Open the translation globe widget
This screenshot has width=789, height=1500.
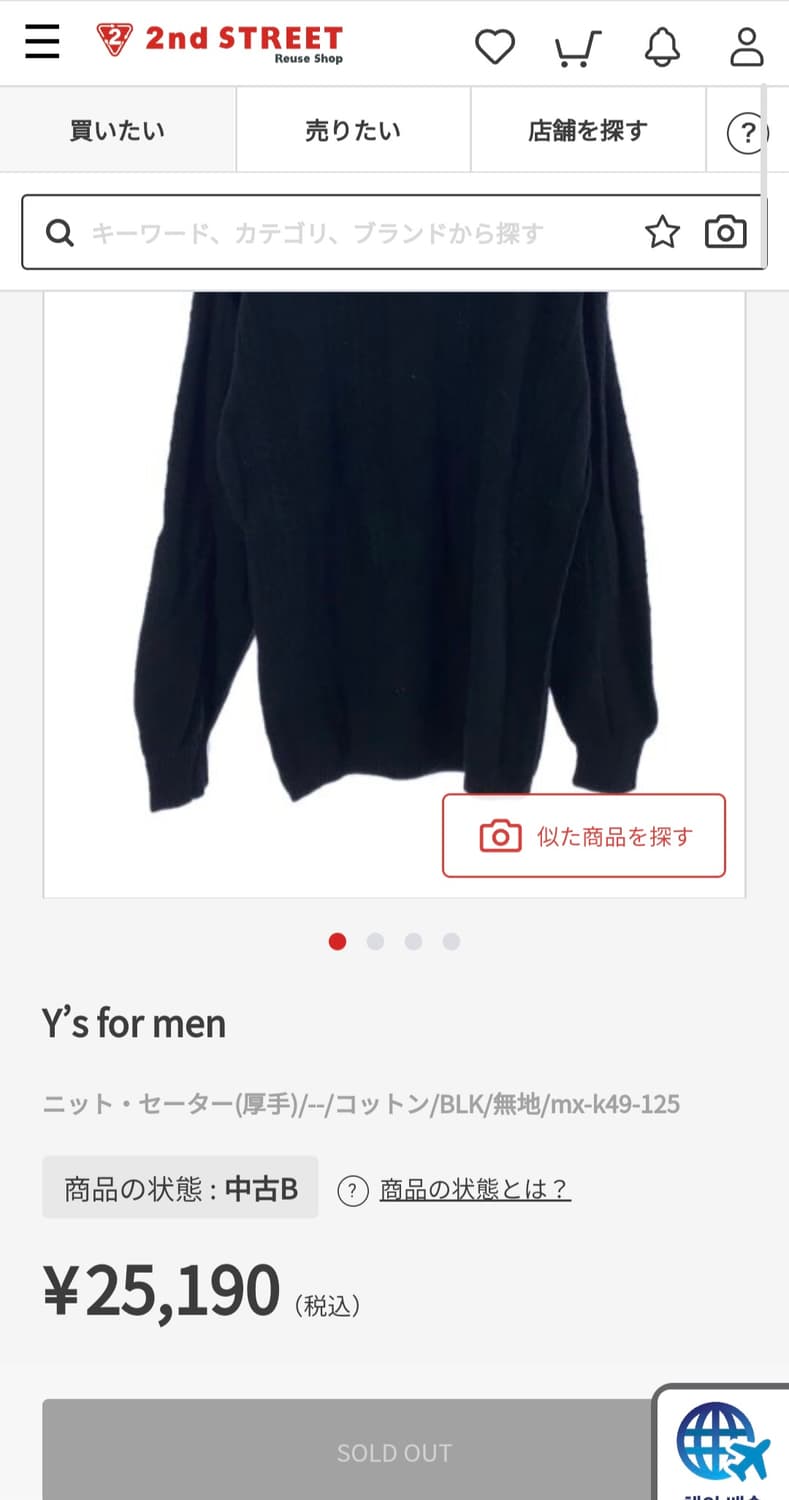(722, 1442)
